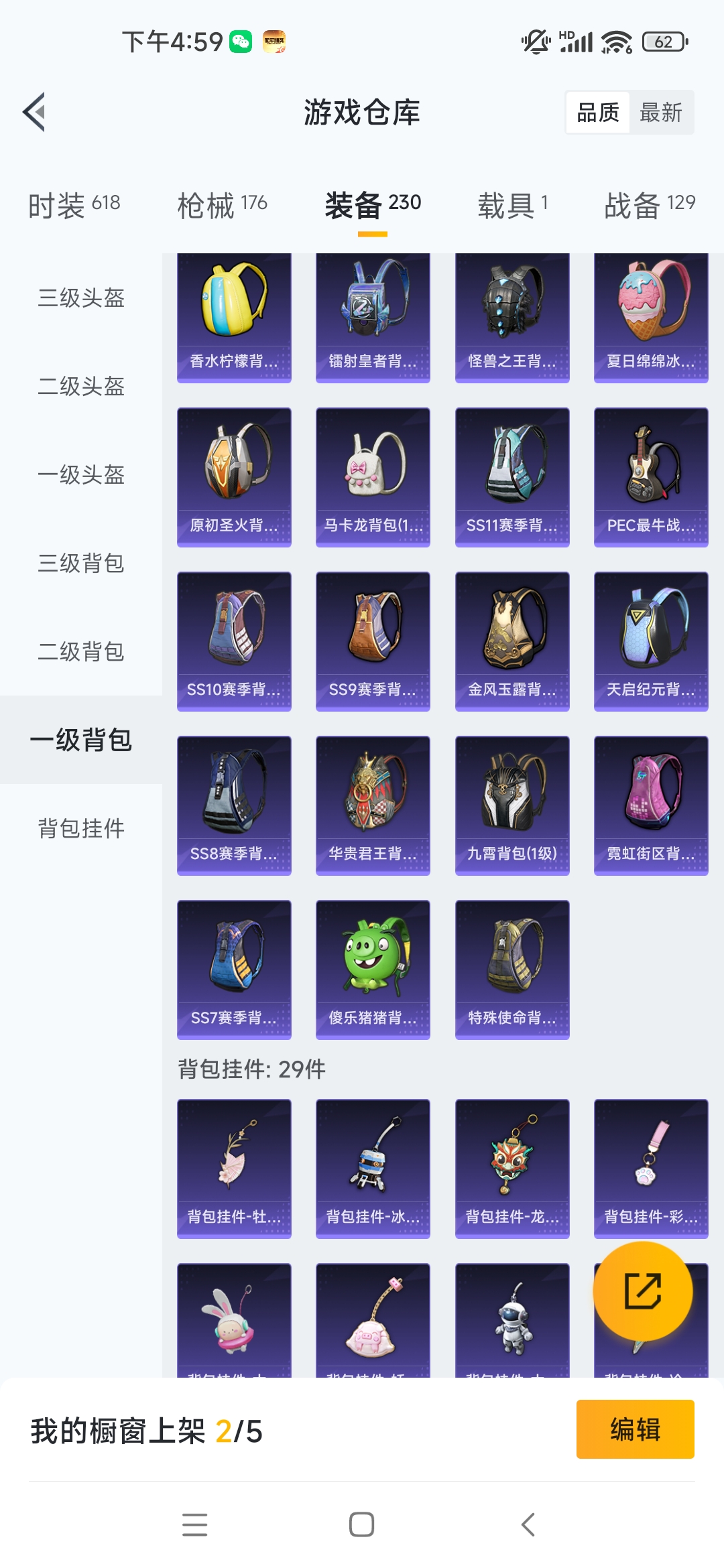Open the 傻乐猪猪 backpack item
The image size is (724, 1568).
(x=373, y=970)
